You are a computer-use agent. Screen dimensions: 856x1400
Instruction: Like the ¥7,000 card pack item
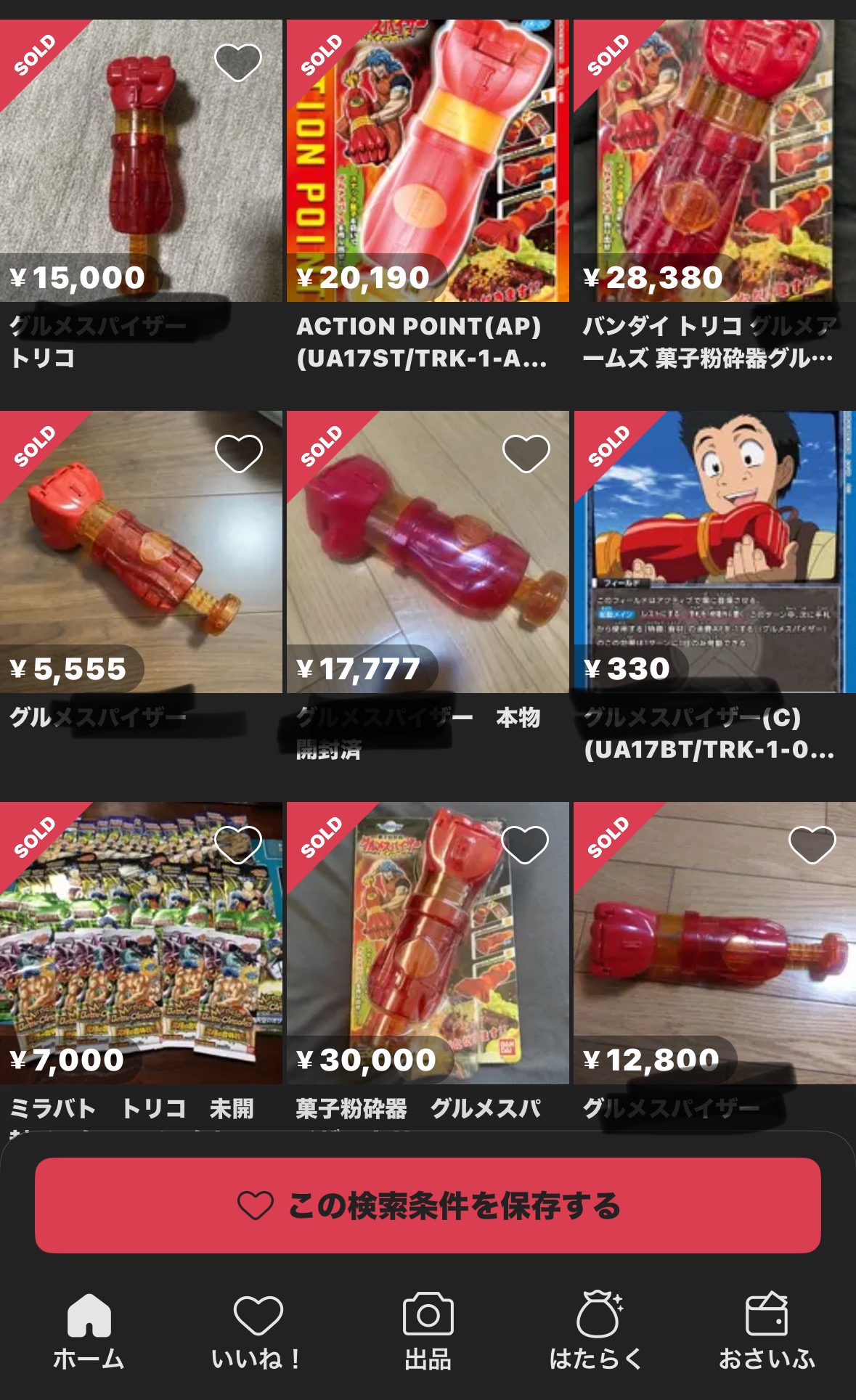(238, 845)
